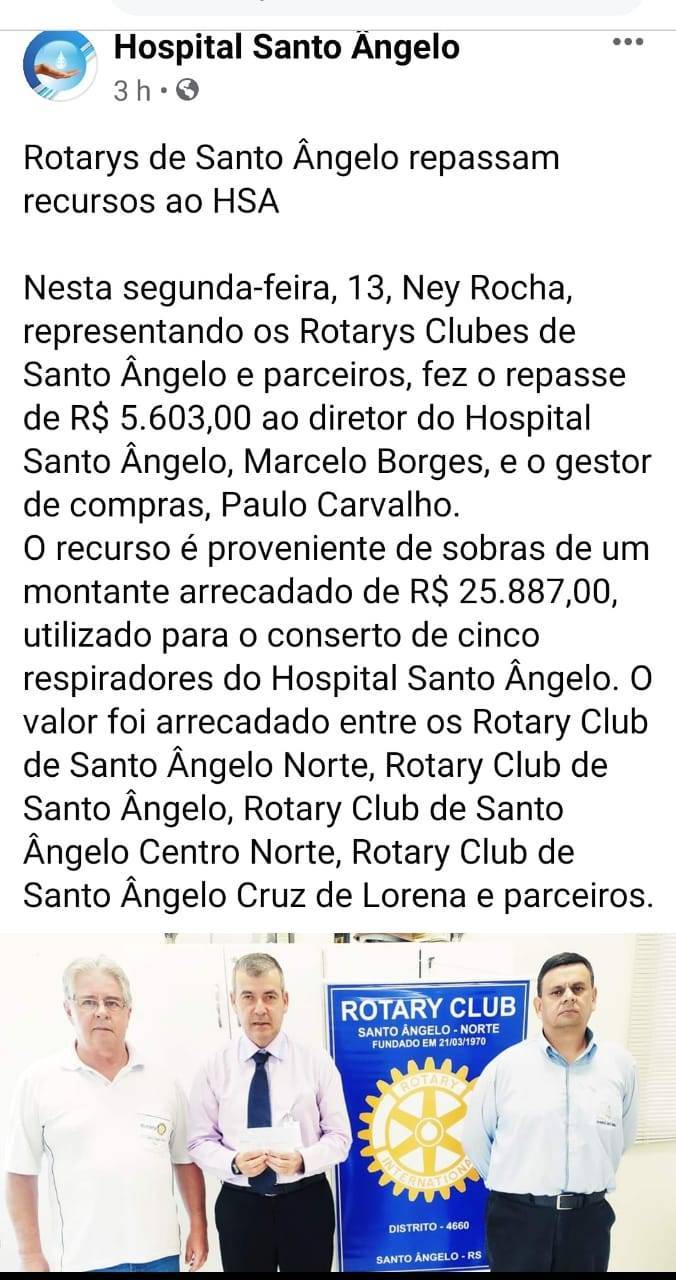Open the Rotary Club post photo
The width and height of the screenshot is (676, 1280).
pos(338,1105)
